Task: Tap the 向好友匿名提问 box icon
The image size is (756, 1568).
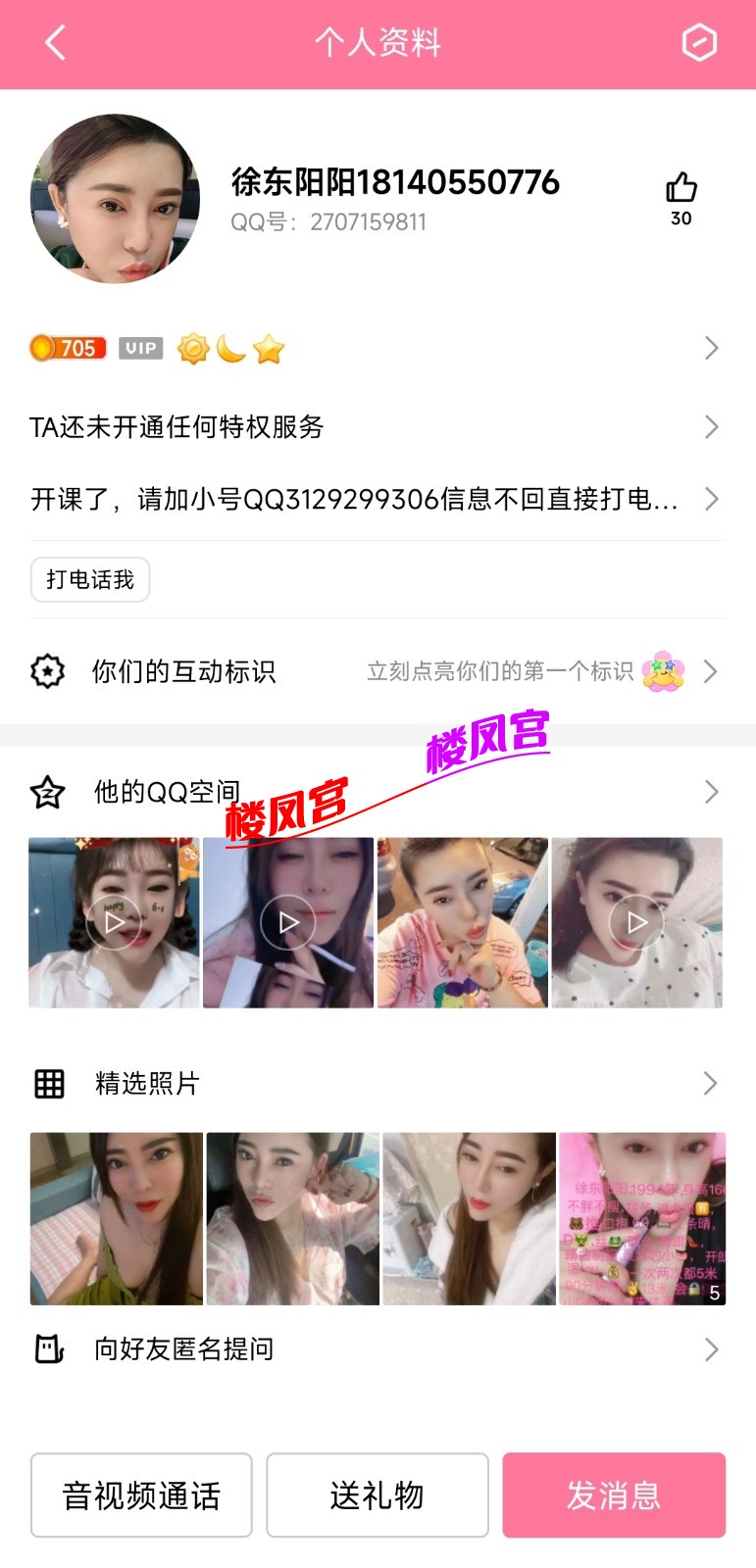Action: tap(48, 1349)
